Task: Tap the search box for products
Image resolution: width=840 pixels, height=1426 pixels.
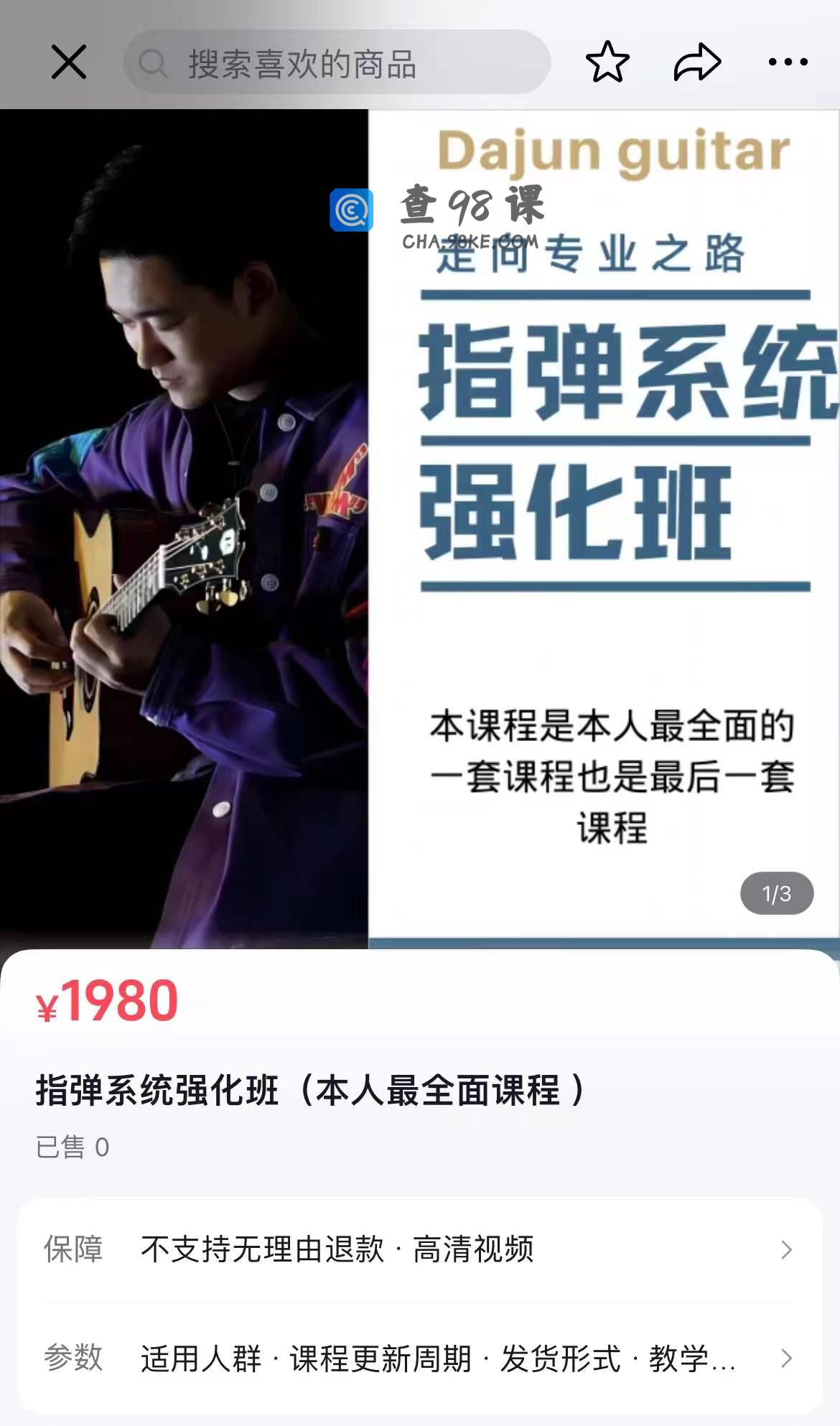Action: [x=337, y=62]
